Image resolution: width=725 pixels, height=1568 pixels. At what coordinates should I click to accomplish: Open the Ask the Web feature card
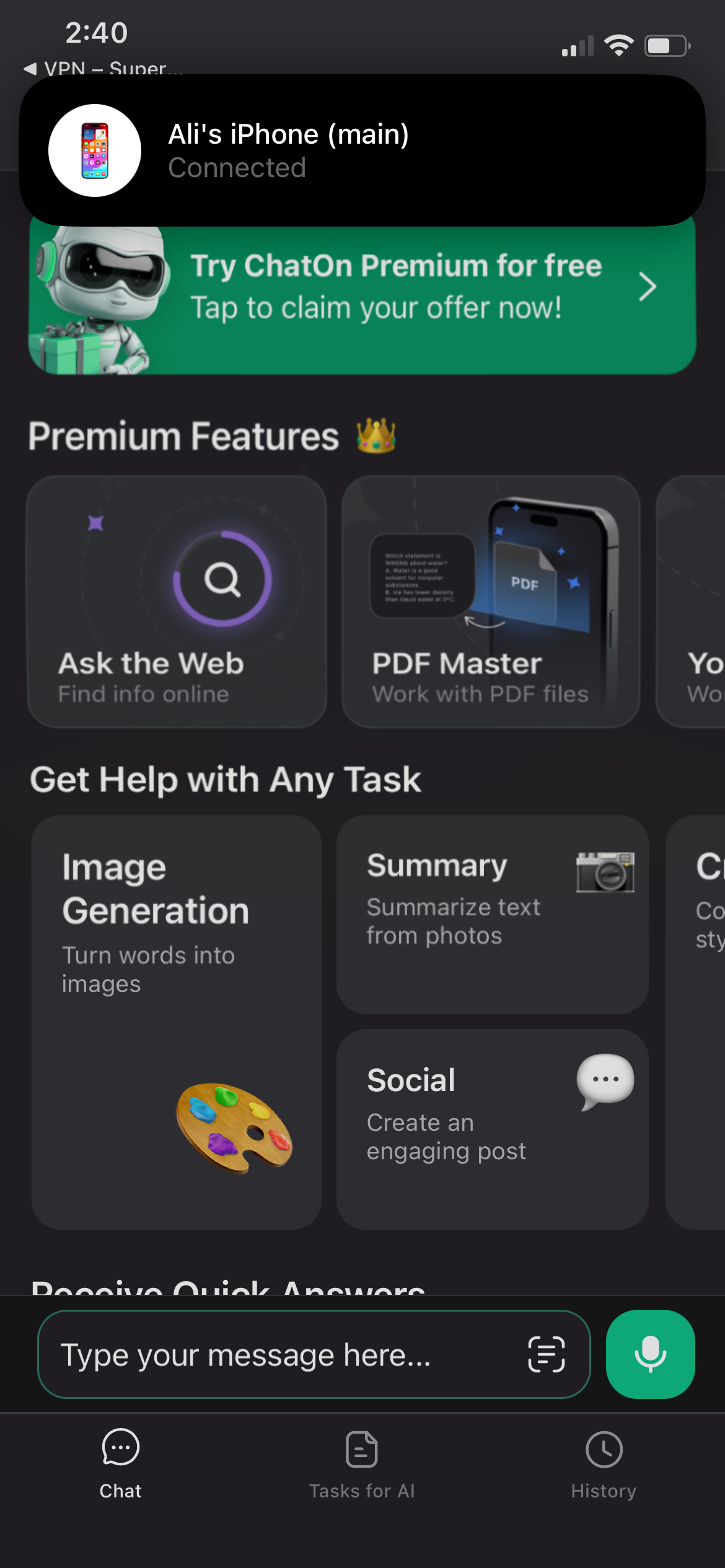coord(177,601)
